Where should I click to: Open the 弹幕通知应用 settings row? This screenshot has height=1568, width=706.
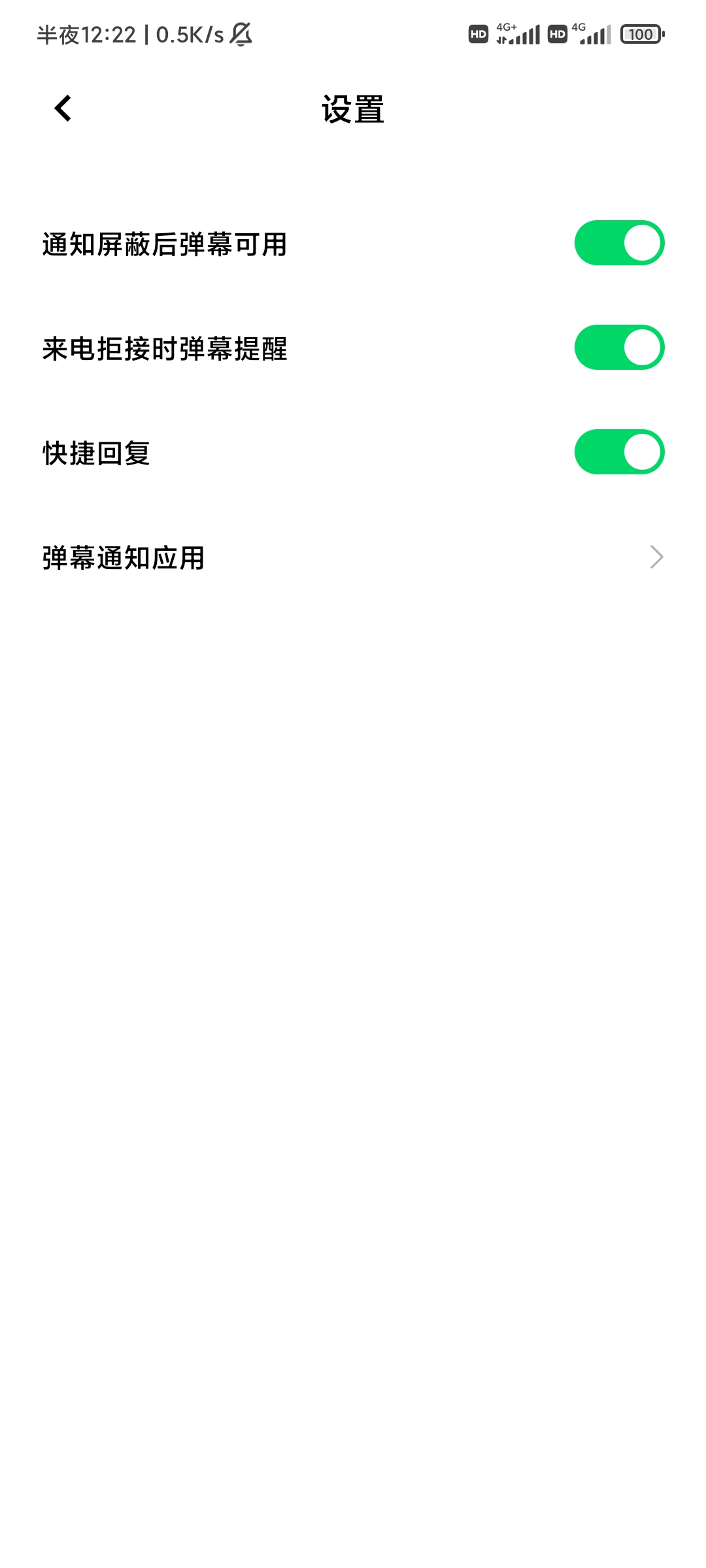353,557
